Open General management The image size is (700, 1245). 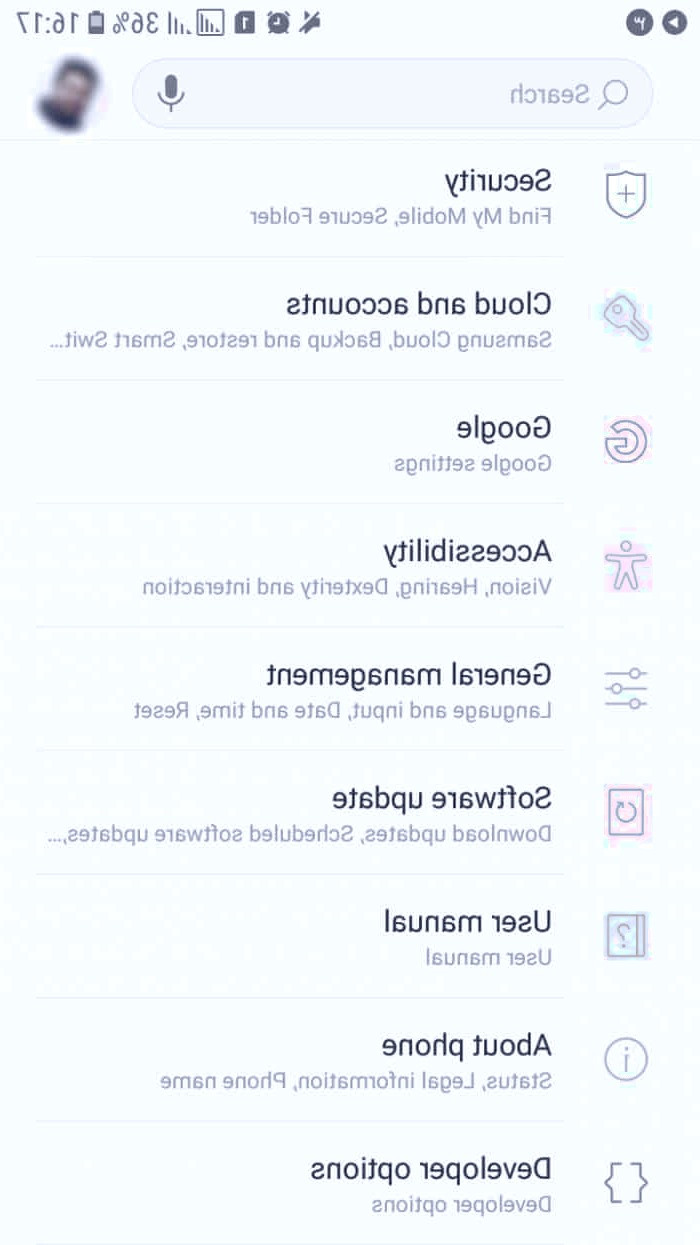click(x=400, y=690)
